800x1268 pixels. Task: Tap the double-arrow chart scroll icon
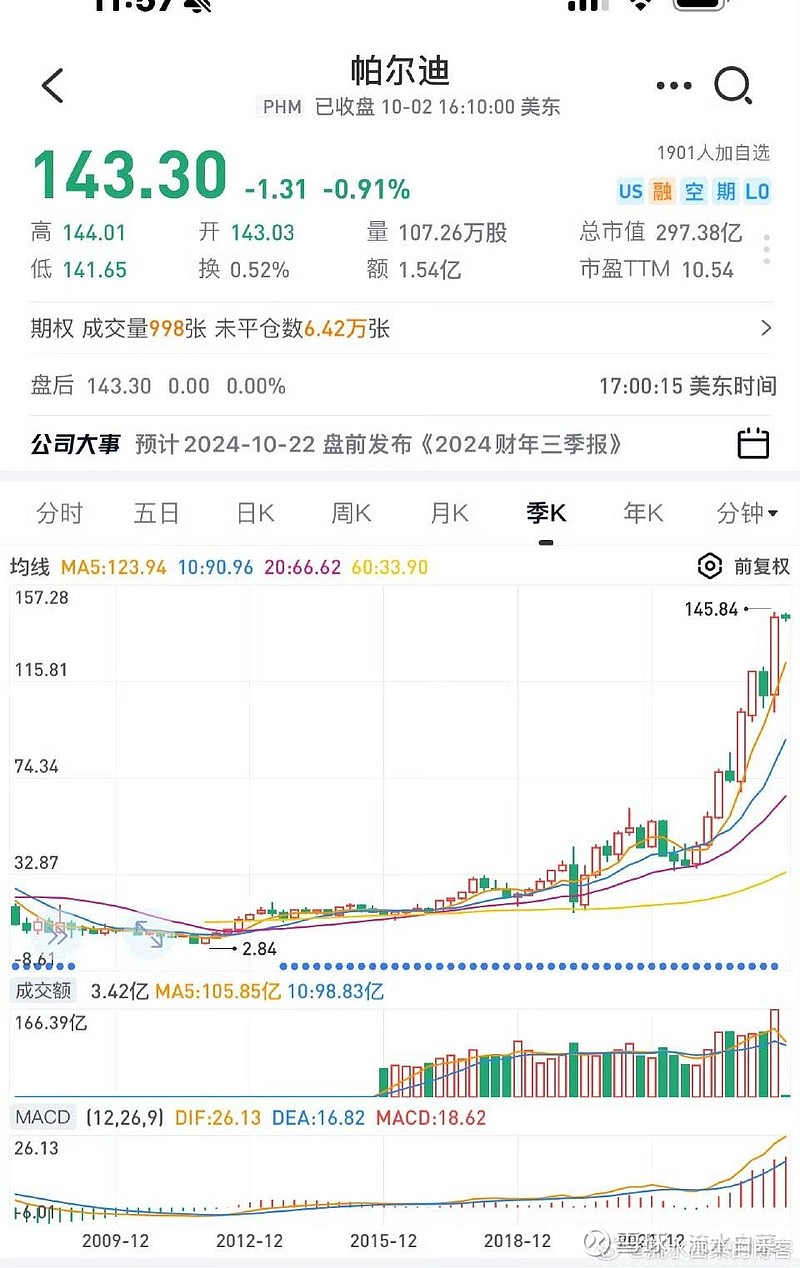pyautogui.click(x=57, y=934)
